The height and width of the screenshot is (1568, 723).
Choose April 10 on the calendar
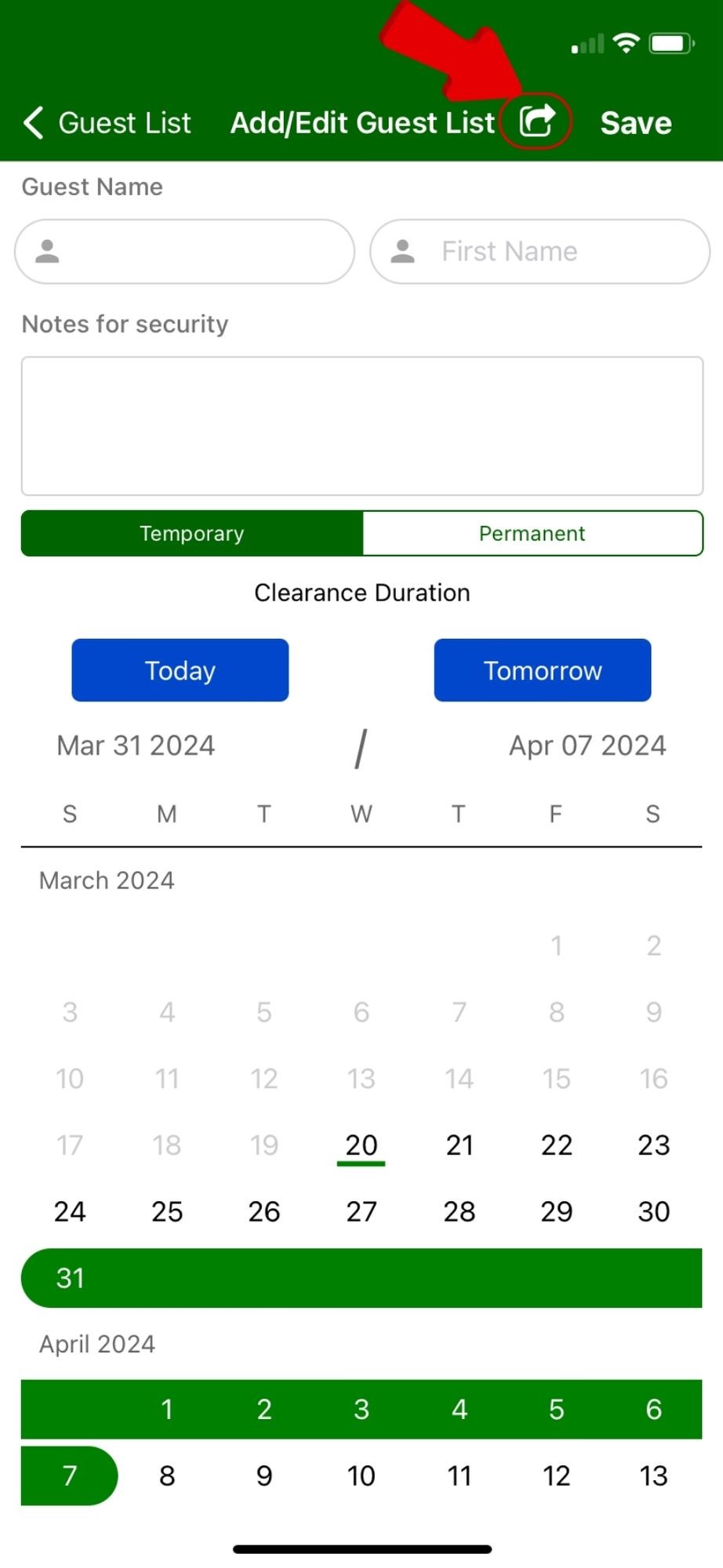tap(361, 1476)
